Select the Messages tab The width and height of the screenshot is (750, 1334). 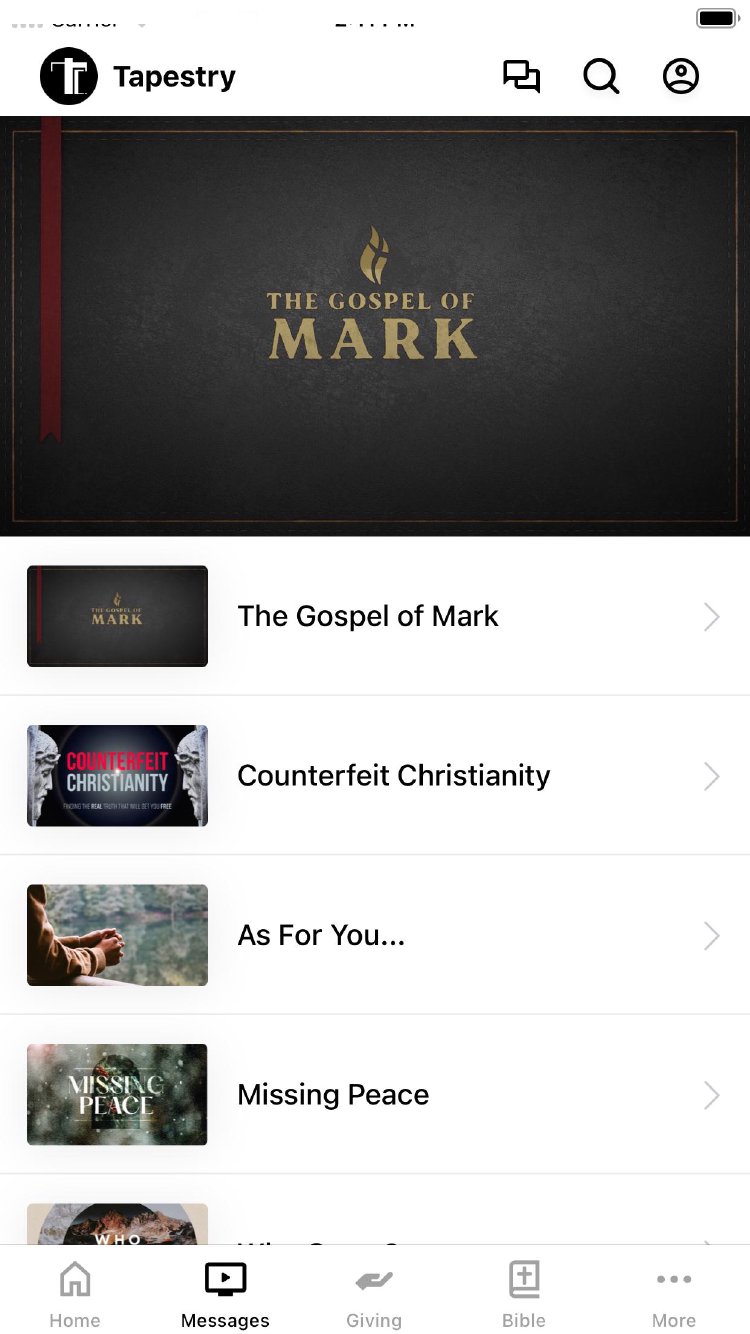coord(225,1294)
